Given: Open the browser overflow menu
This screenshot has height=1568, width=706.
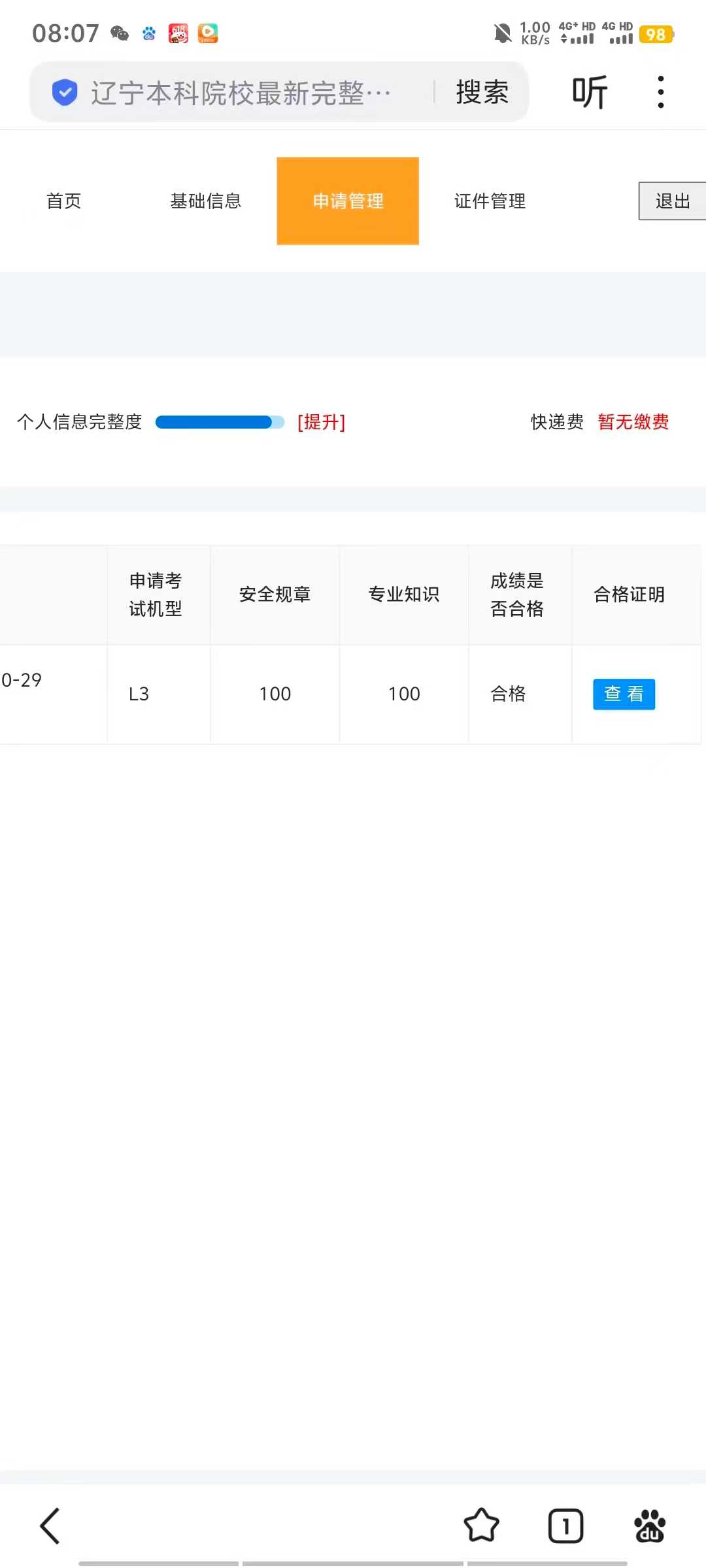Looking at the screenshot, I should [661, 92].
